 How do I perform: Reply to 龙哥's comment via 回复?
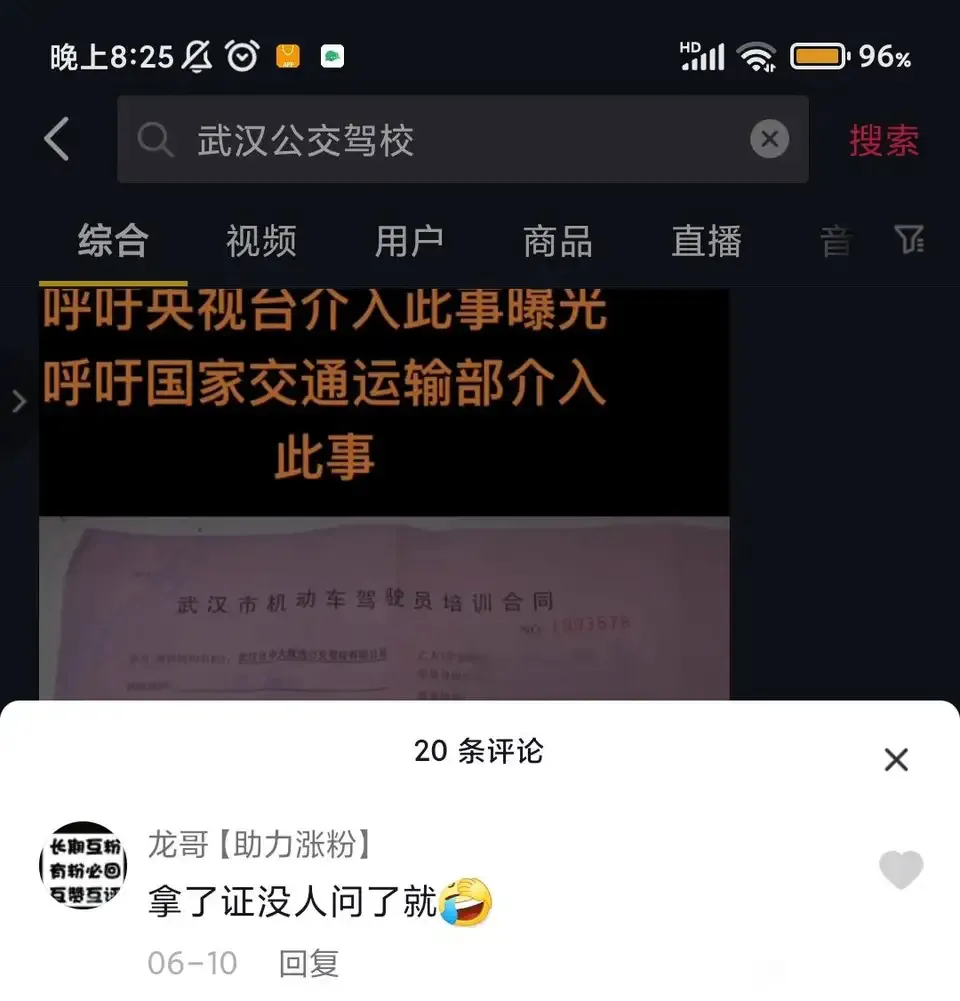tap(309, 963)
